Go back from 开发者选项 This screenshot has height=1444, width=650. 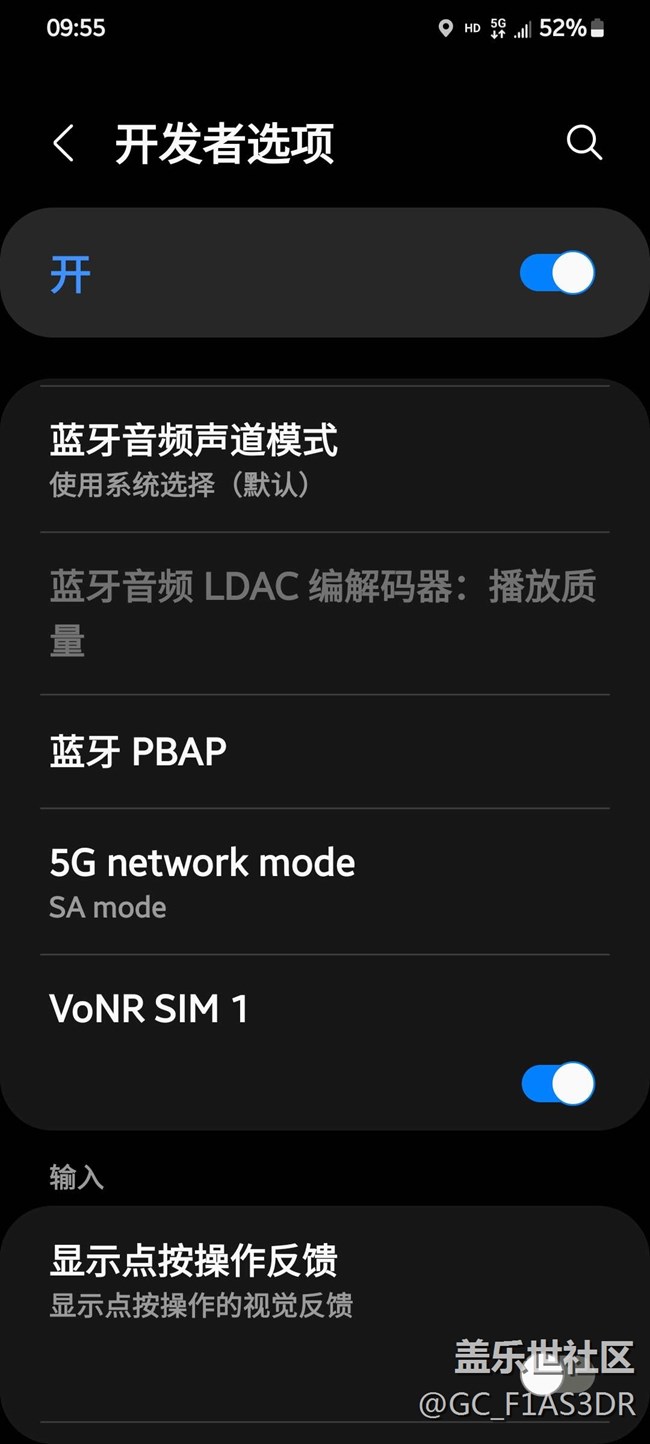[63, 144]
